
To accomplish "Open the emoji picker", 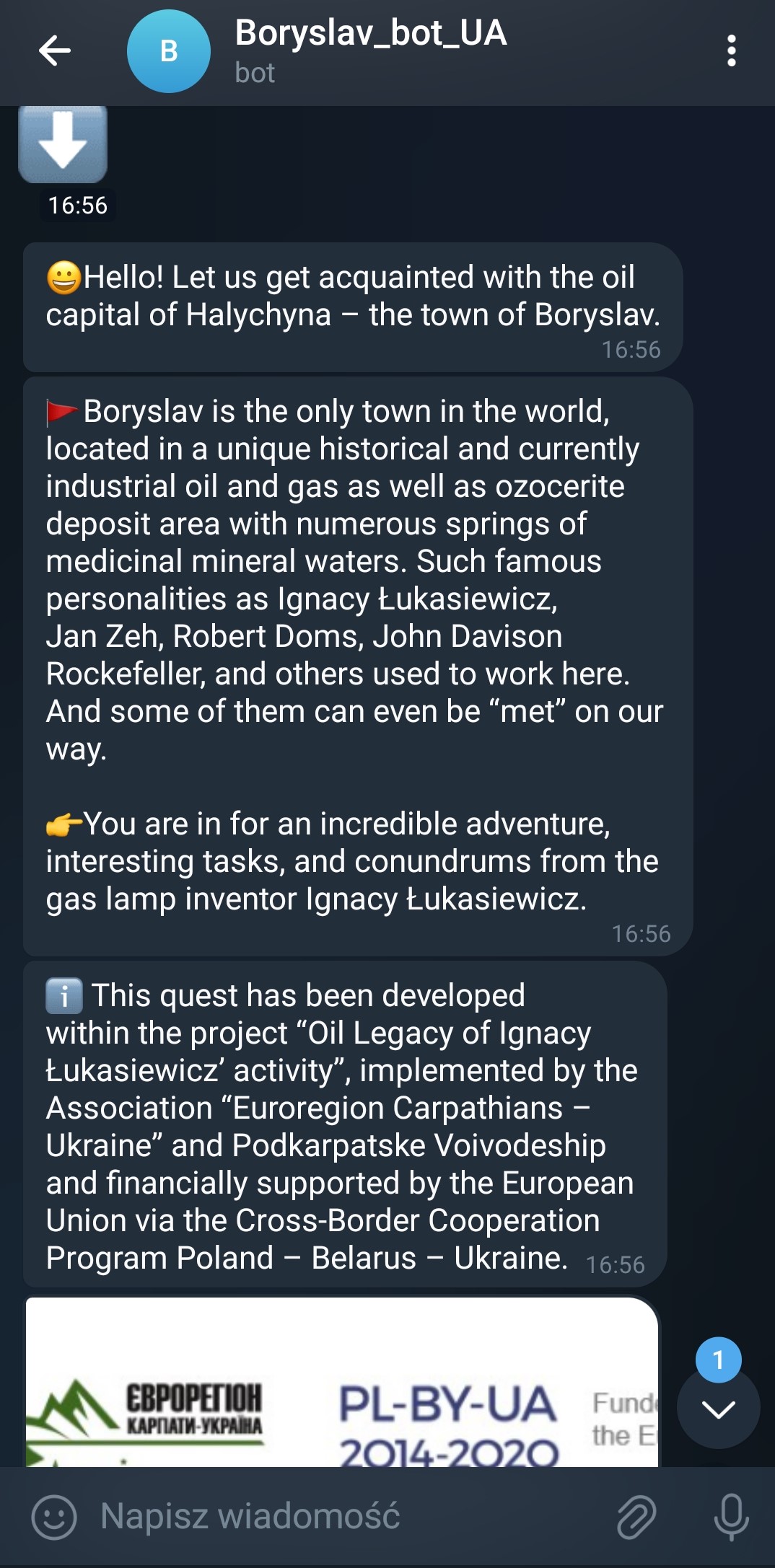I will coord(54,1517).
